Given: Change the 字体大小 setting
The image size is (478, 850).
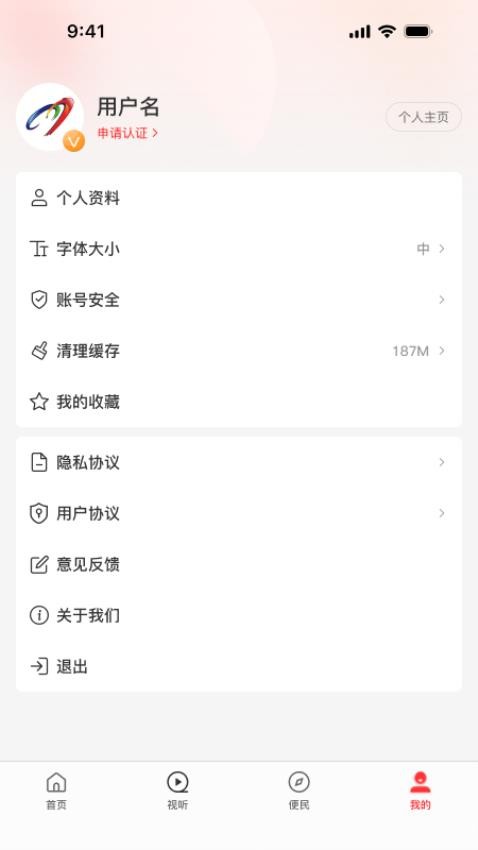Looking at the screenshot, I should 239,249.
